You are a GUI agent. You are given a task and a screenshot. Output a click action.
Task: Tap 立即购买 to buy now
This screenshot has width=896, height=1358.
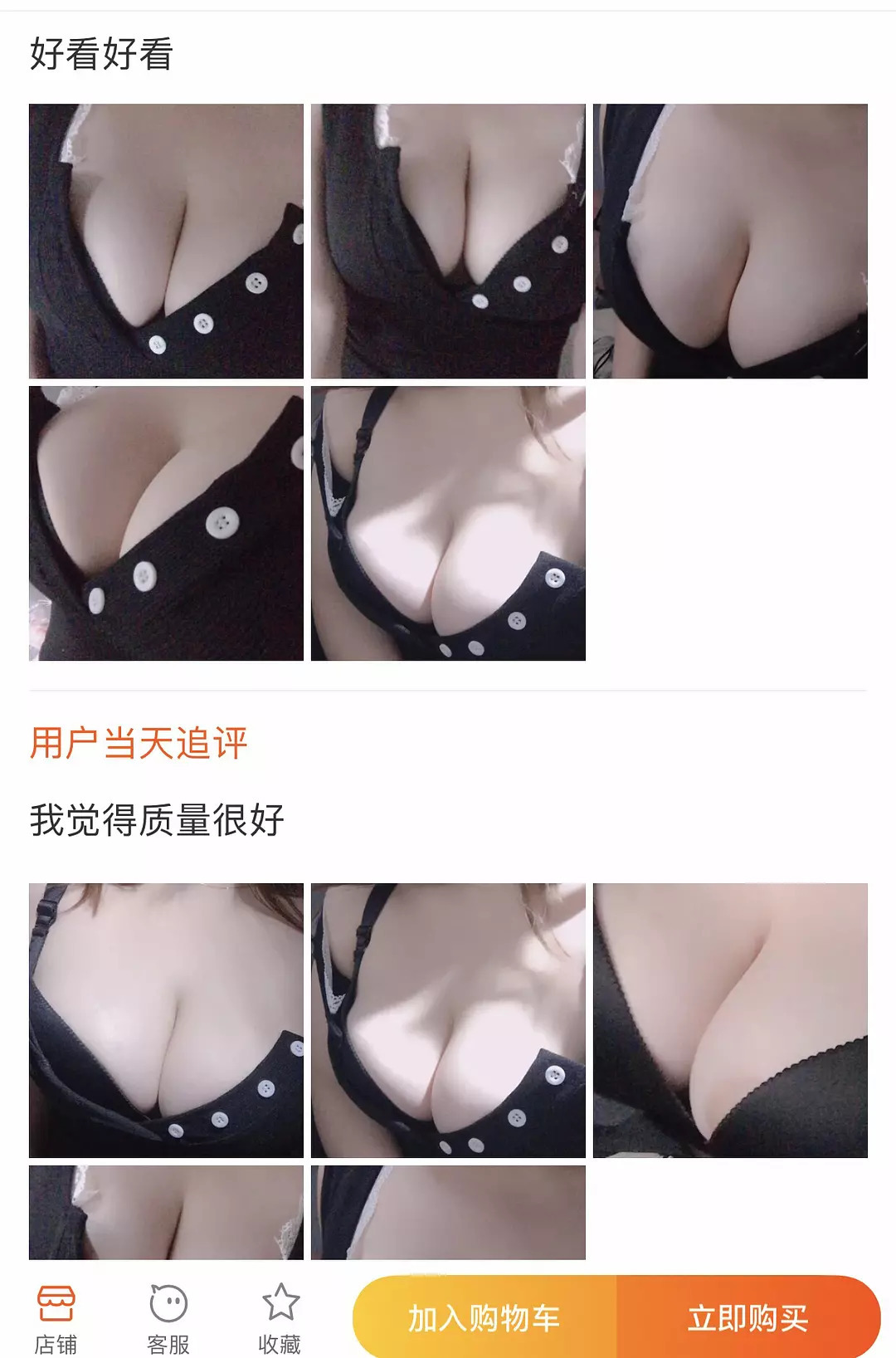pyautogui.click(x=747, y=1317)
